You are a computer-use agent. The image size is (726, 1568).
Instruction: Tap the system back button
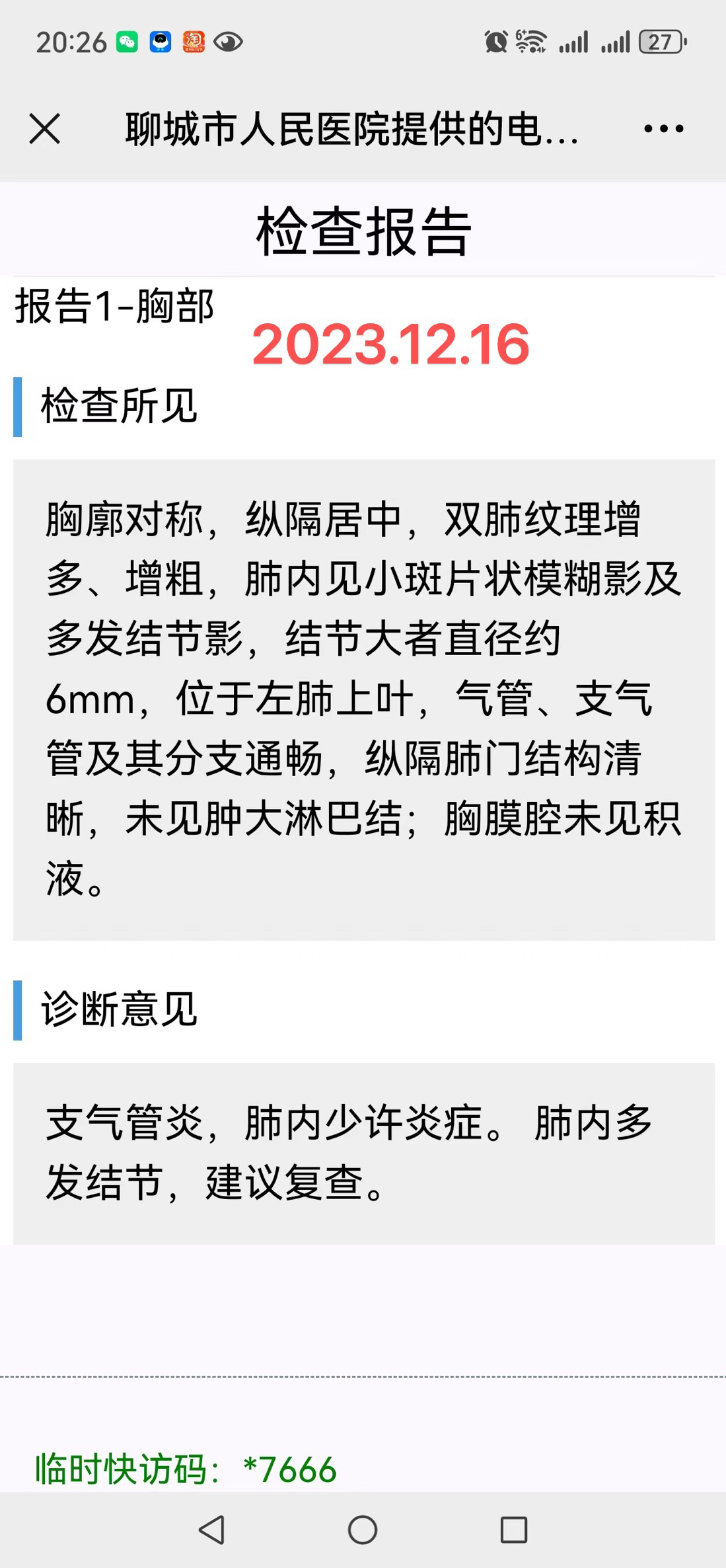212,1530
